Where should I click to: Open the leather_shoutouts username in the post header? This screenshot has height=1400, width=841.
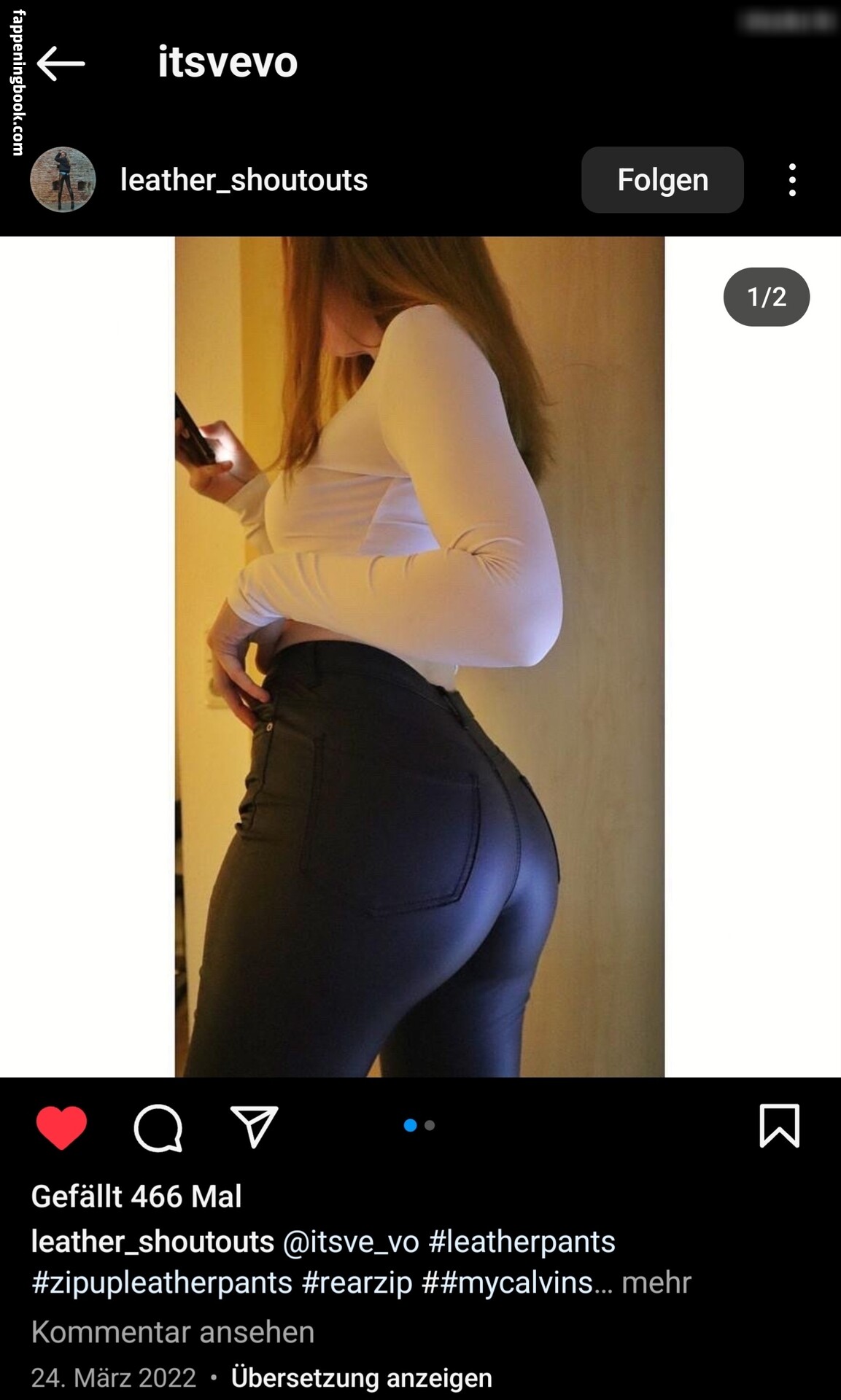click(244, 180)
